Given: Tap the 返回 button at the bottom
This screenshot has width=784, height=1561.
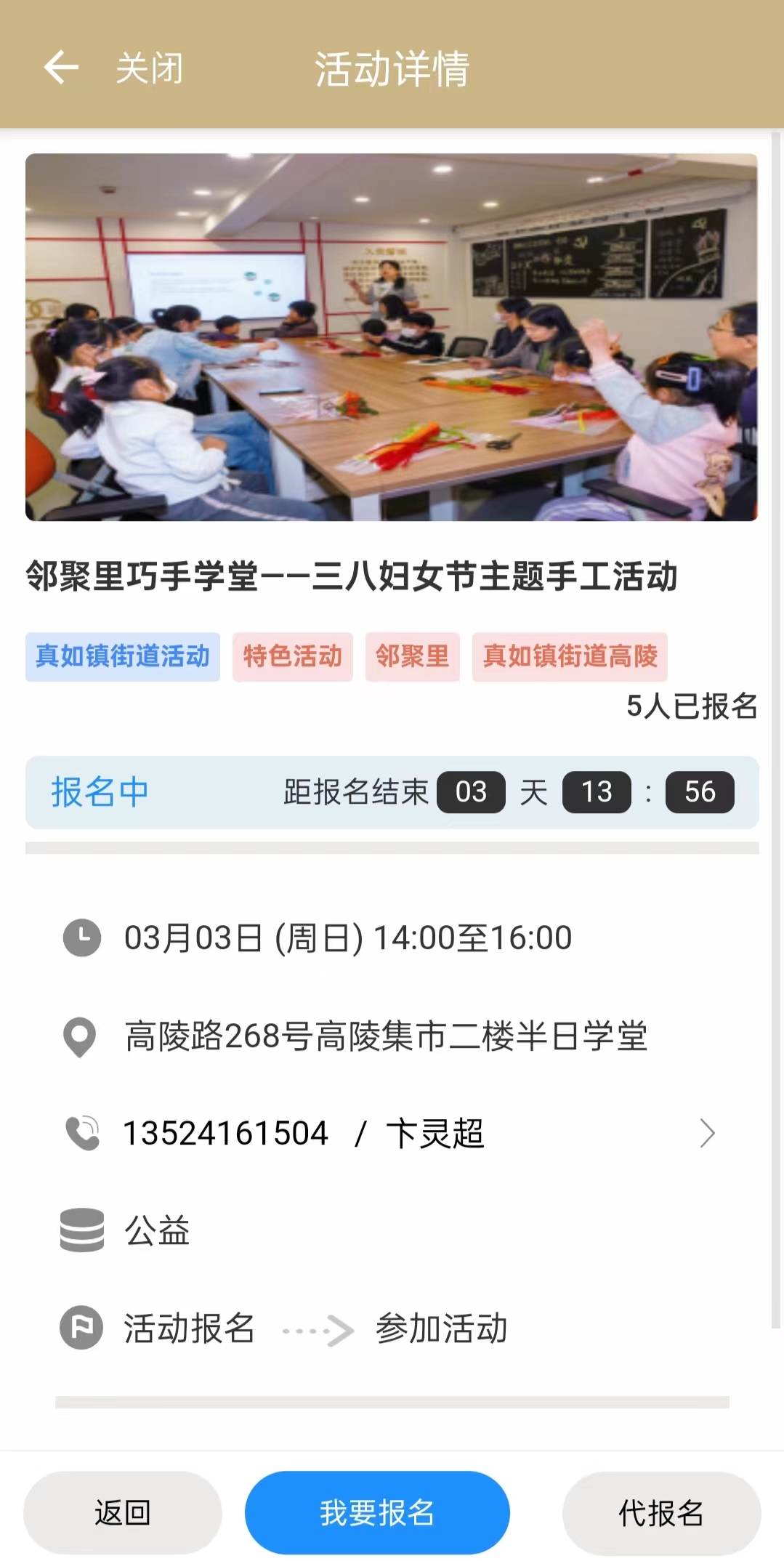Looking at the screenshot, I should tap(122, 1513).
